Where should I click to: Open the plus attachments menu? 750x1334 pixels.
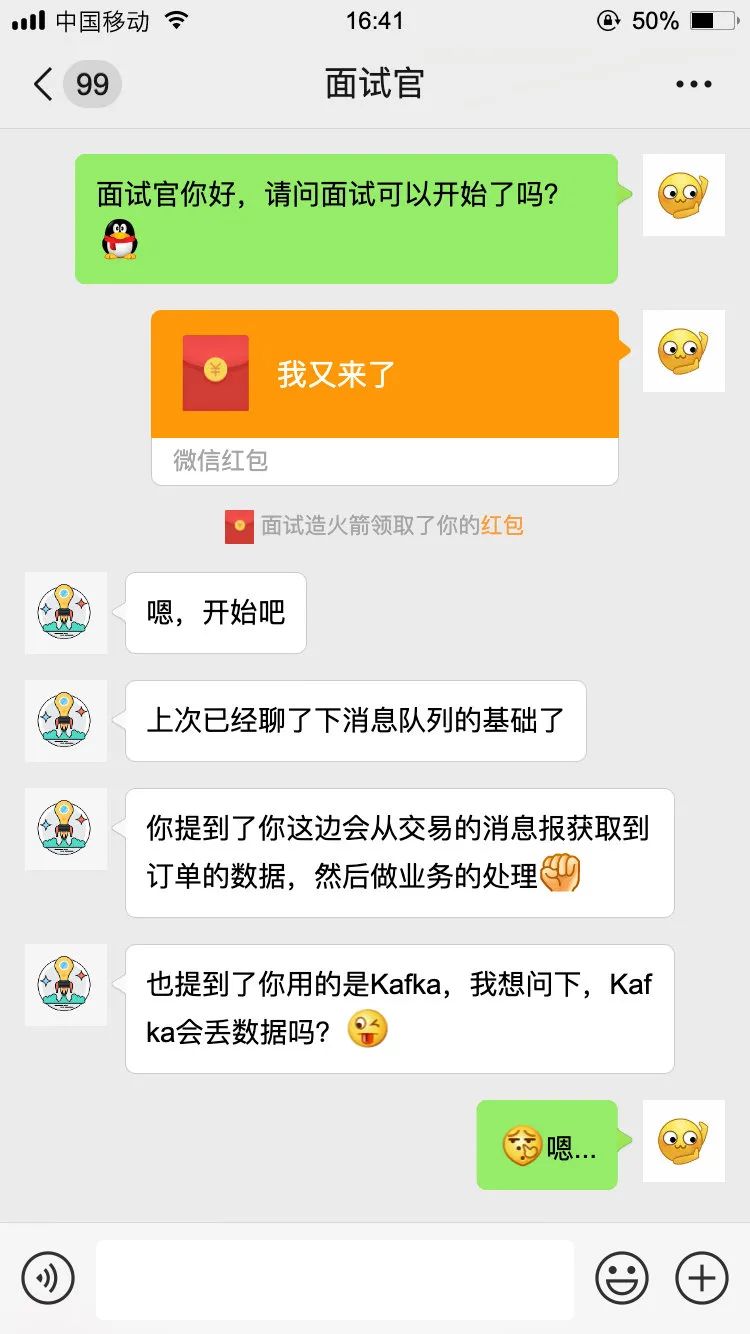click(702, 1278)
